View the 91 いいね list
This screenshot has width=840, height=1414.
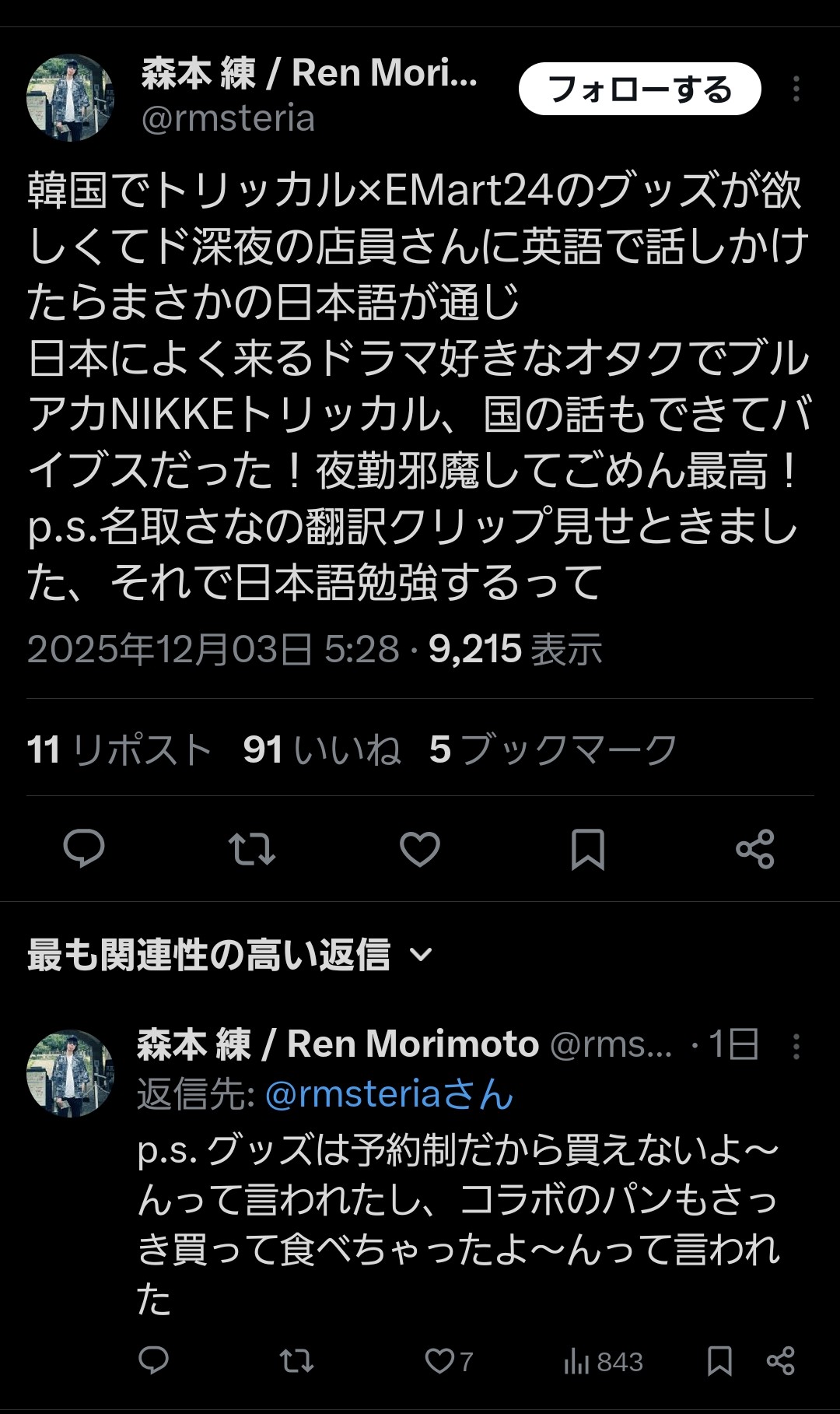pyautogui.click(x=321, y=749)
